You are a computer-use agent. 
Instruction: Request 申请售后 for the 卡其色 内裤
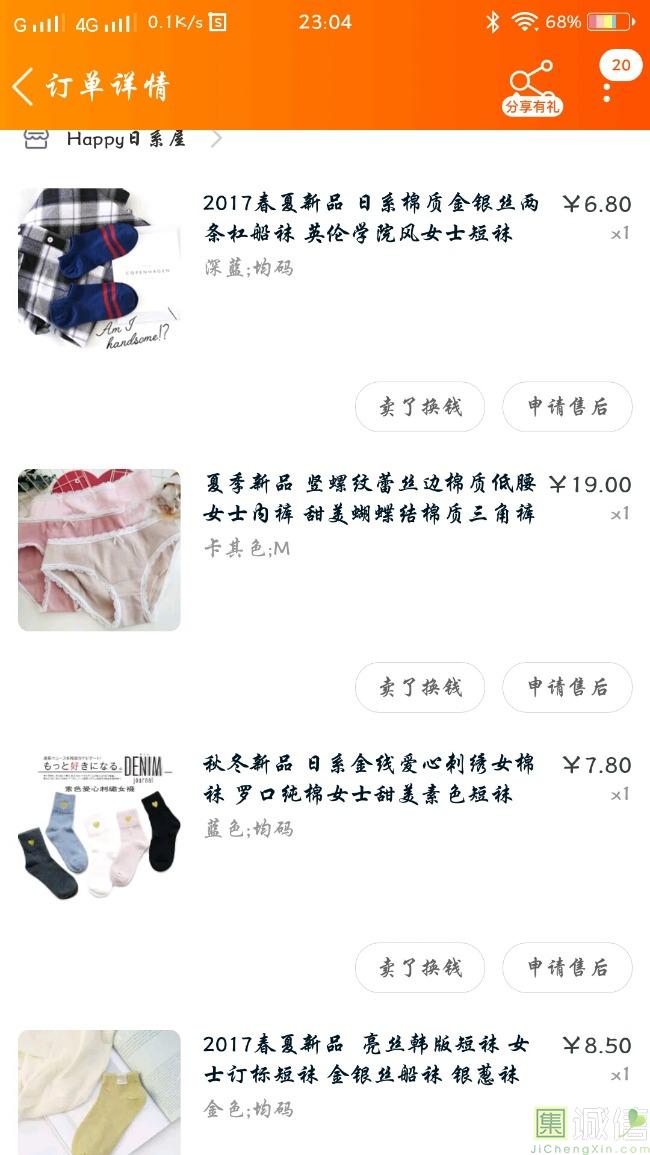tap(567, 687)
